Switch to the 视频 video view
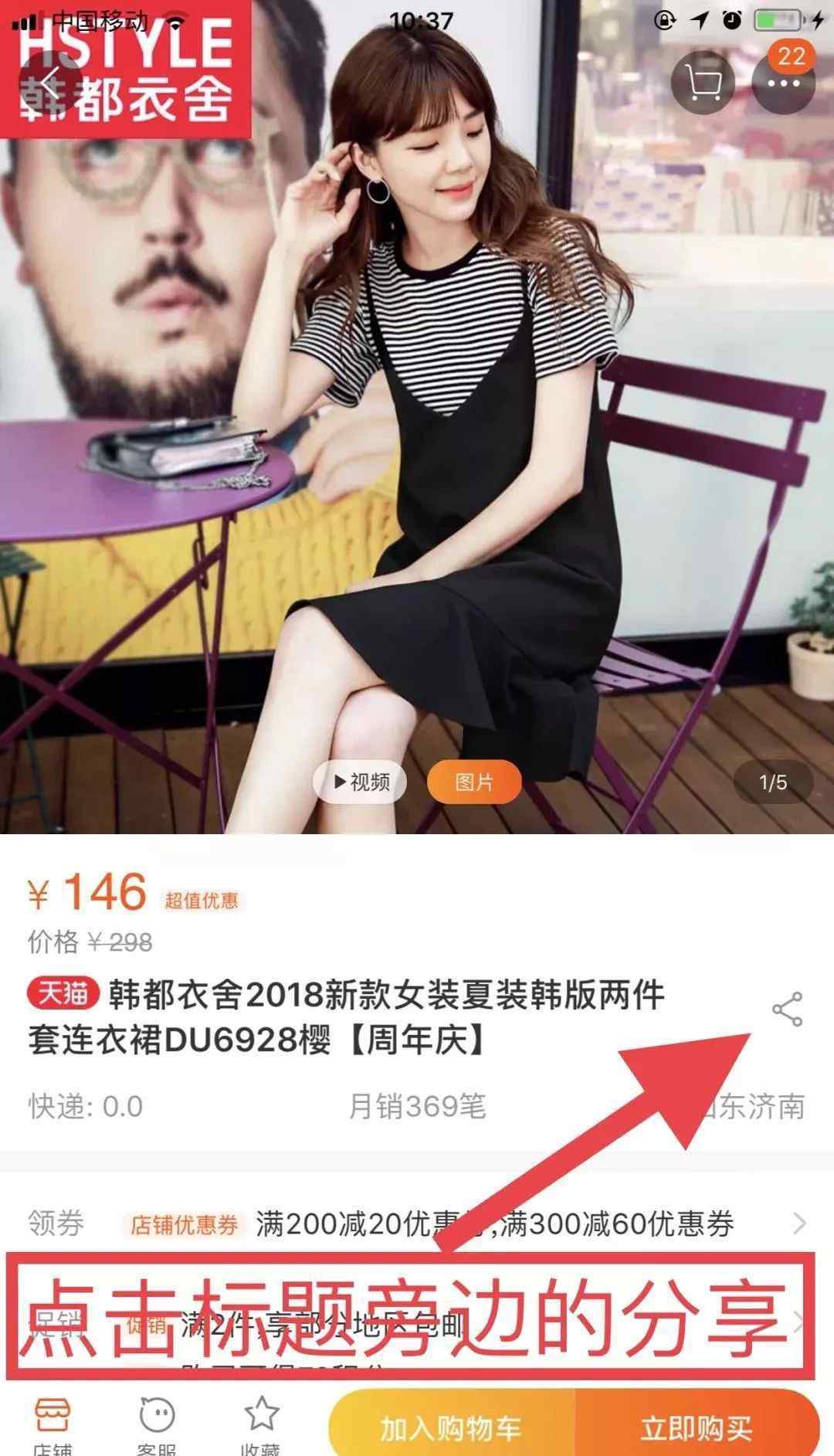 coord(361,782)
